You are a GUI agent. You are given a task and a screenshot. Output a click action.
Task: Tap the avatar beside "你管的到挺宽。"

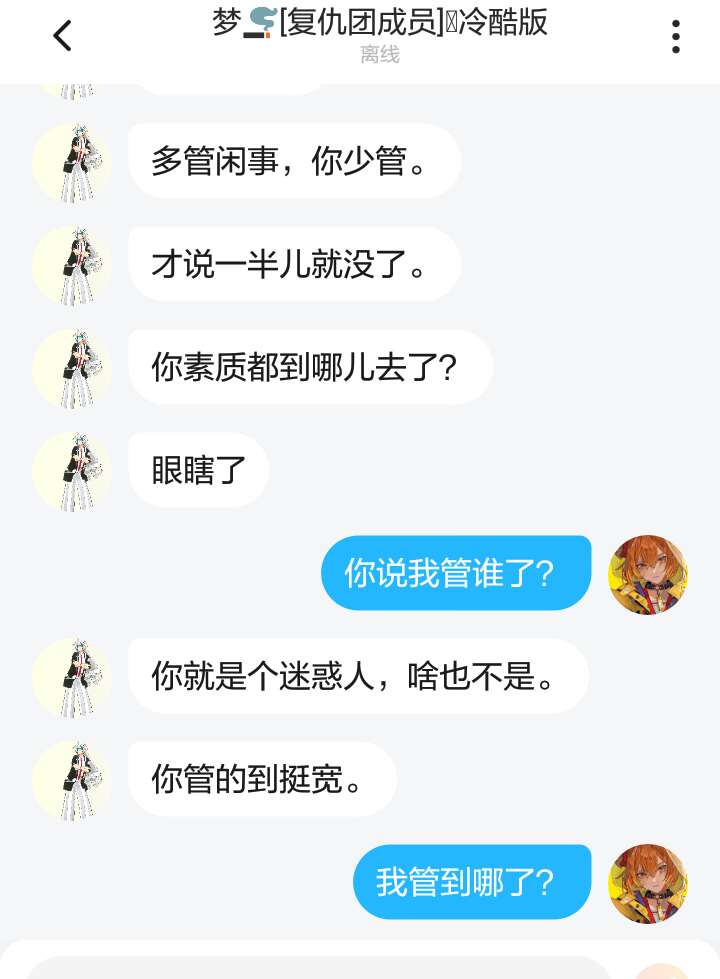point(72,780)
